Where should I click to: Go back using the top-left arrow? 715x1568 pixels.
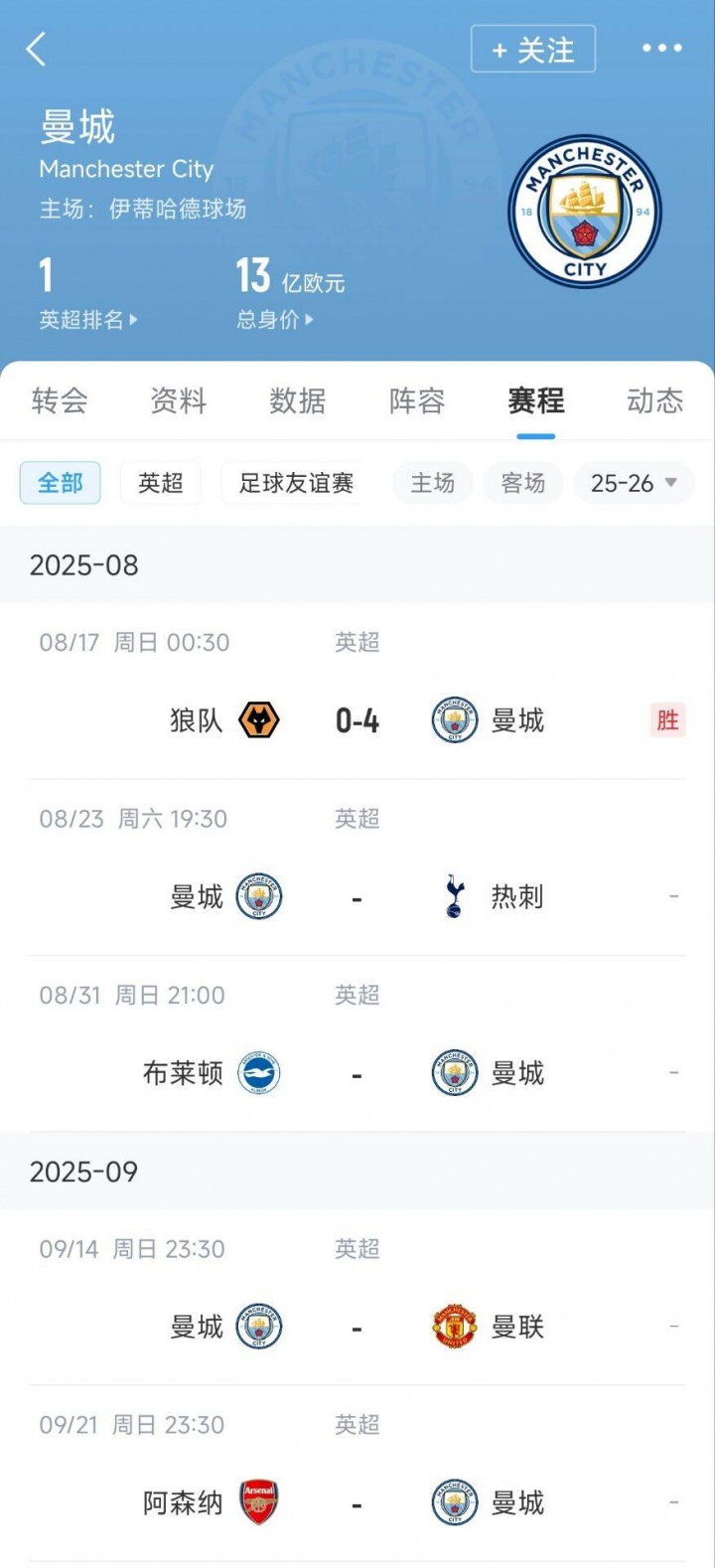(37, 49)
